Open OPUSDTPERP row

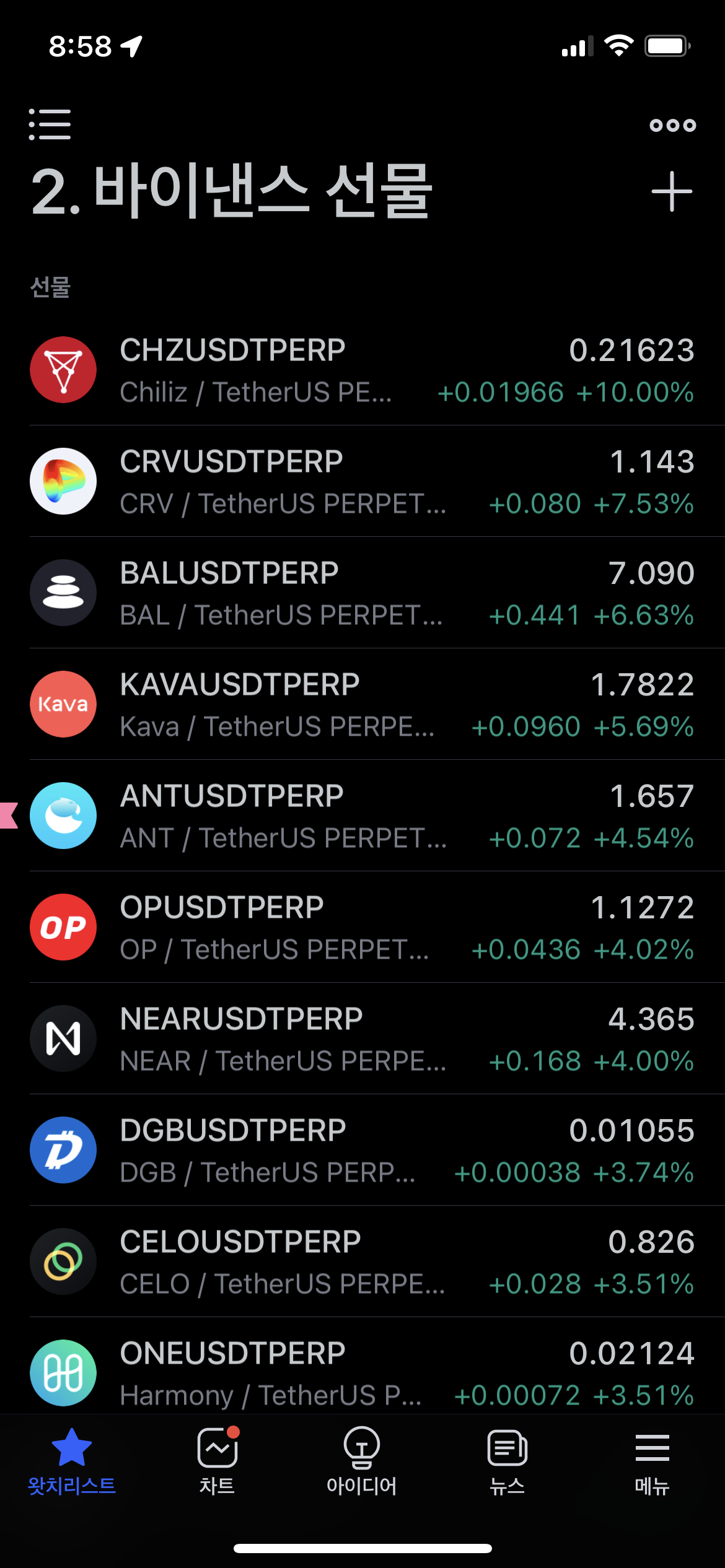click(362, 927)
